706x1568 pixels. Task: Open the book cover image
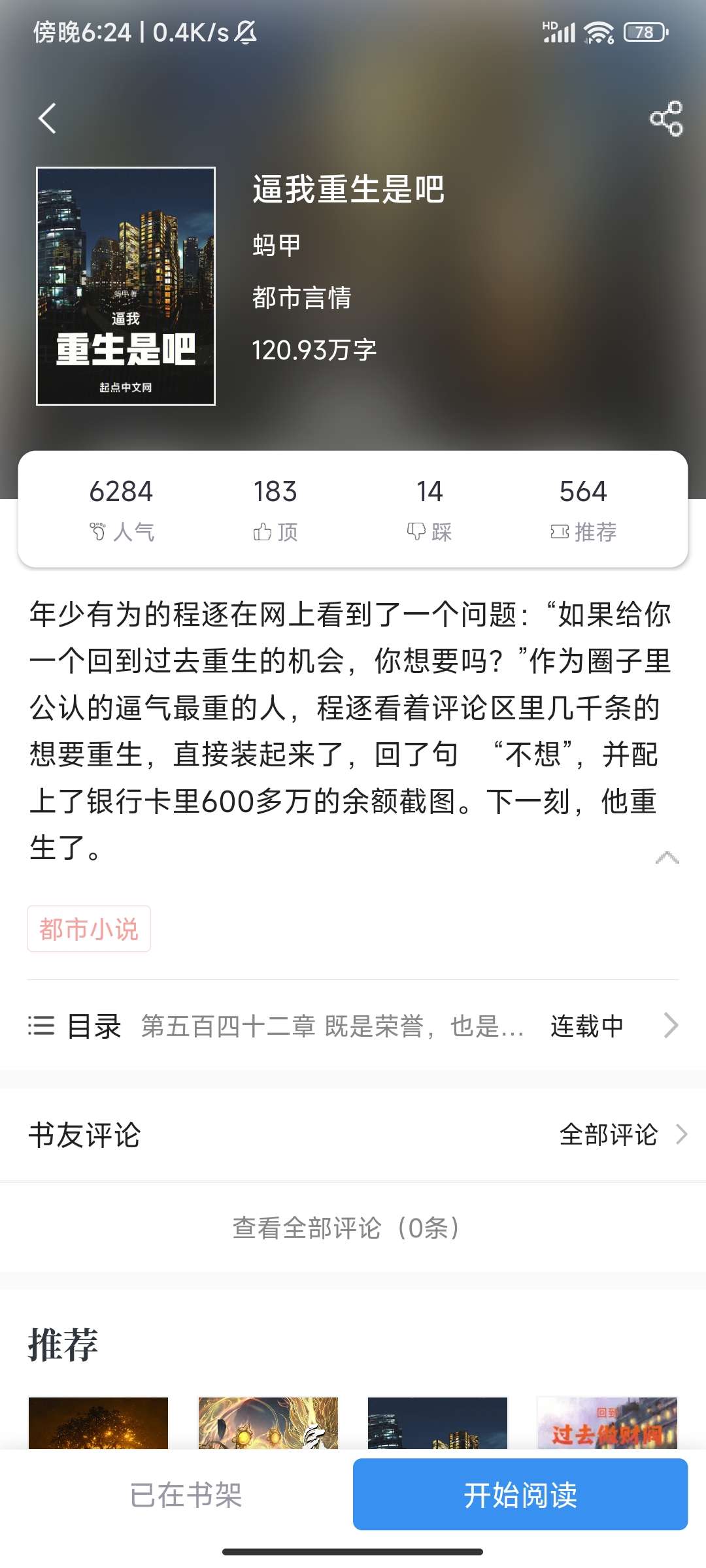[x=126, y=286]
